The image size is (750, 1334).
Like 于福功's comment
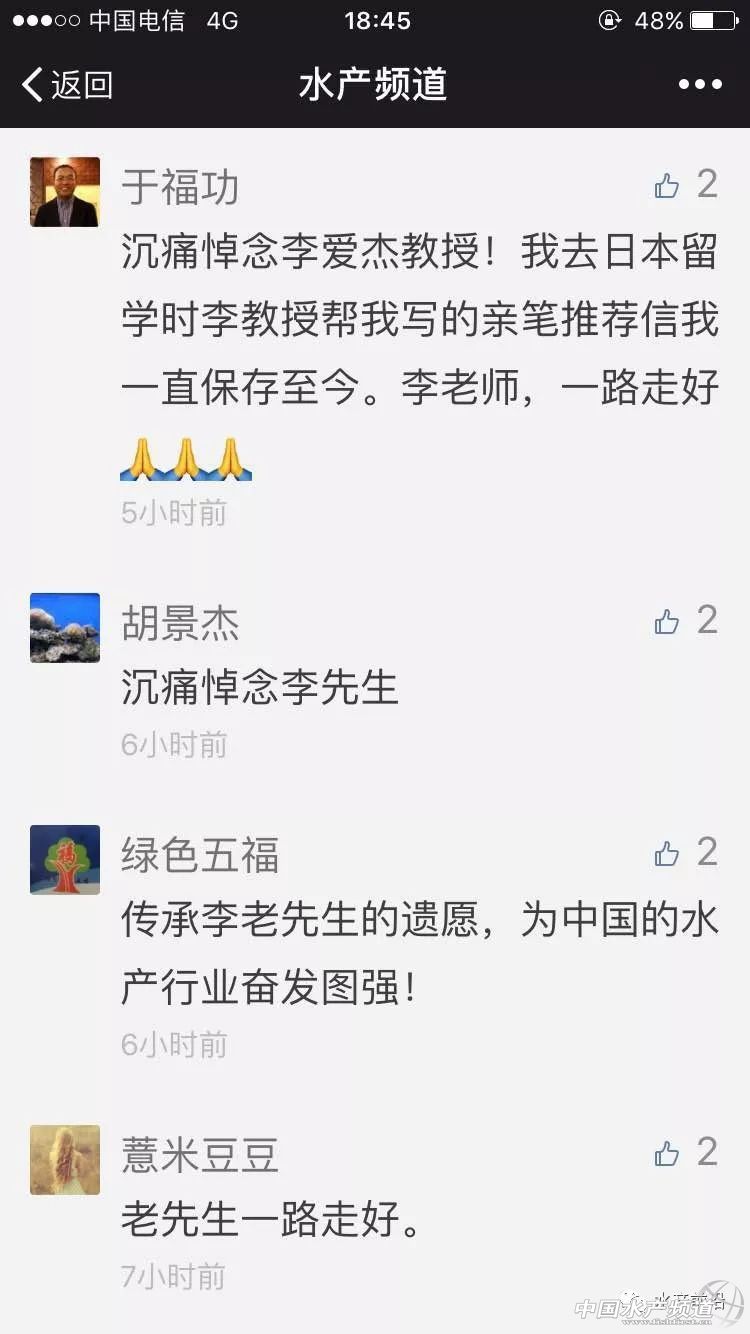[x=667, y=186]
